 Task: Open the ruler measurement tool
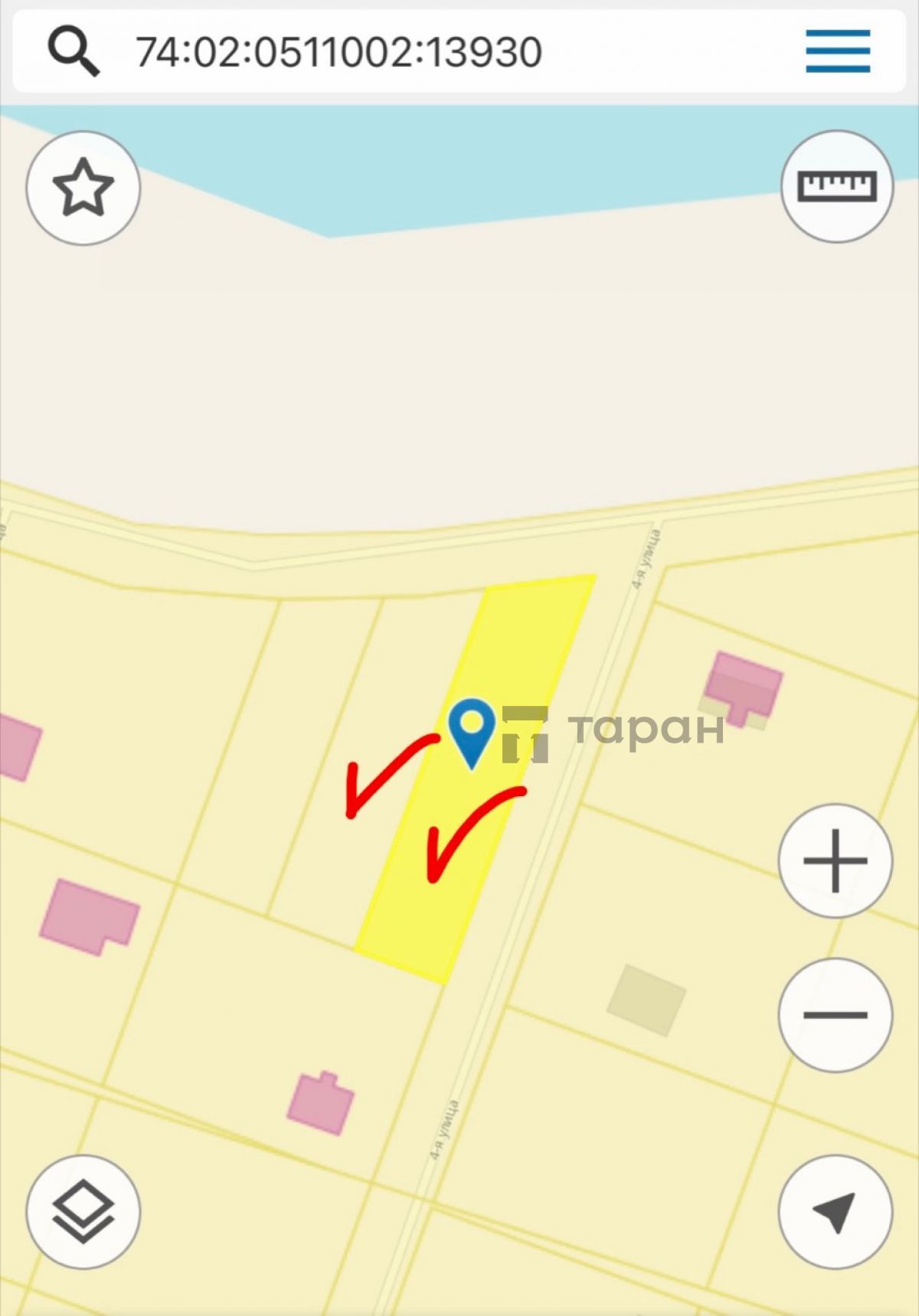click(x=837, y=186)
